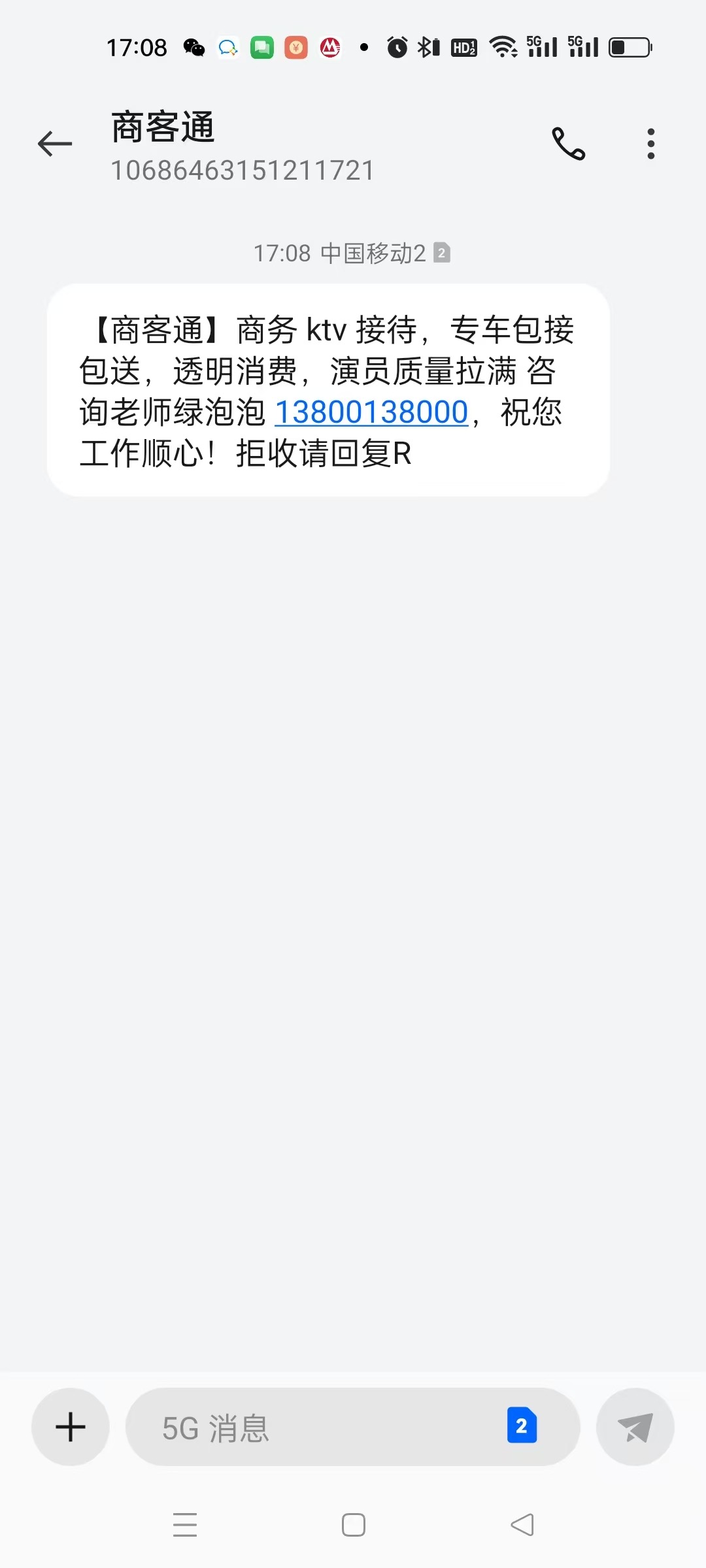Switch SIM card using the blue 2 icon

(522, 1426)
